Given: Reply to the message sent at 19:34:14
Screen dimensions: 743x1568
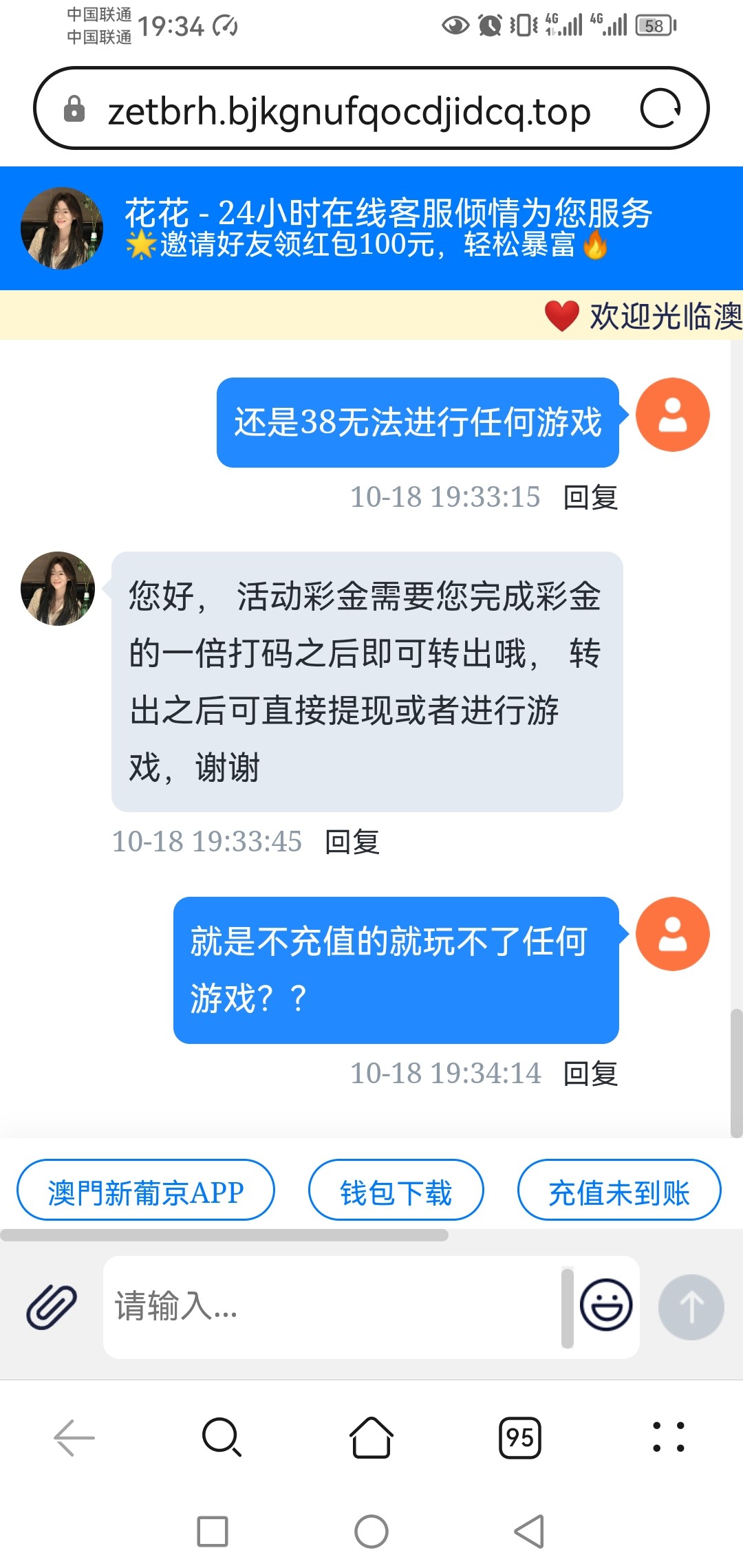Looking at the screenshot, I should tap(590, 1074).
